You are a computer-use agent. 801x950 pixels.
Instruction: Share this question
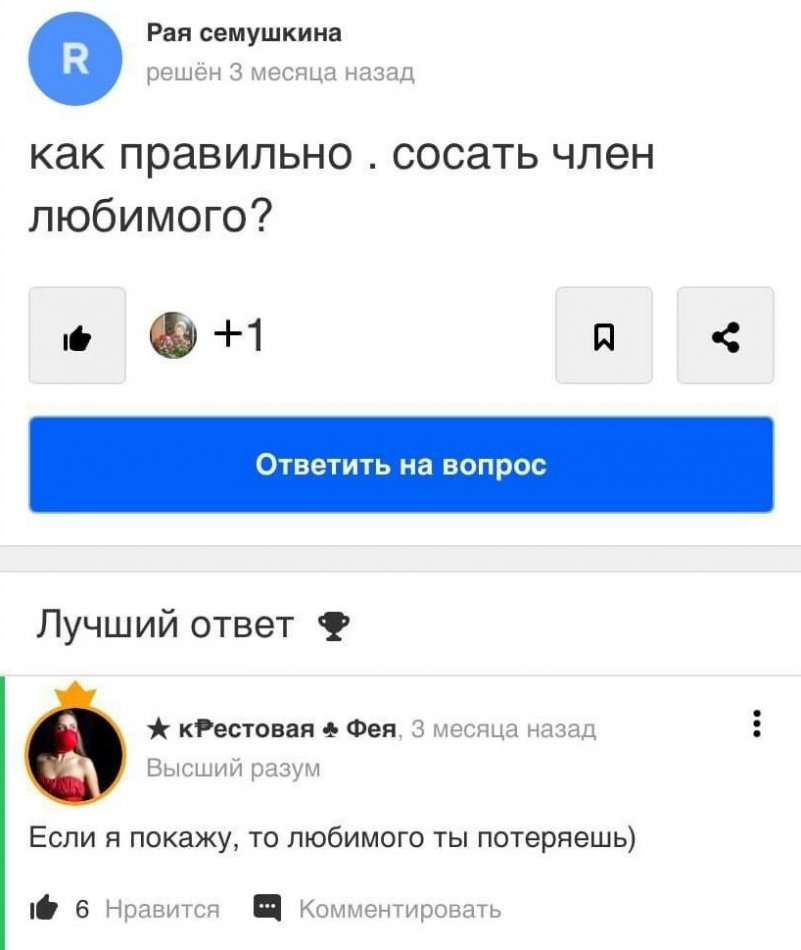(725, 336)
